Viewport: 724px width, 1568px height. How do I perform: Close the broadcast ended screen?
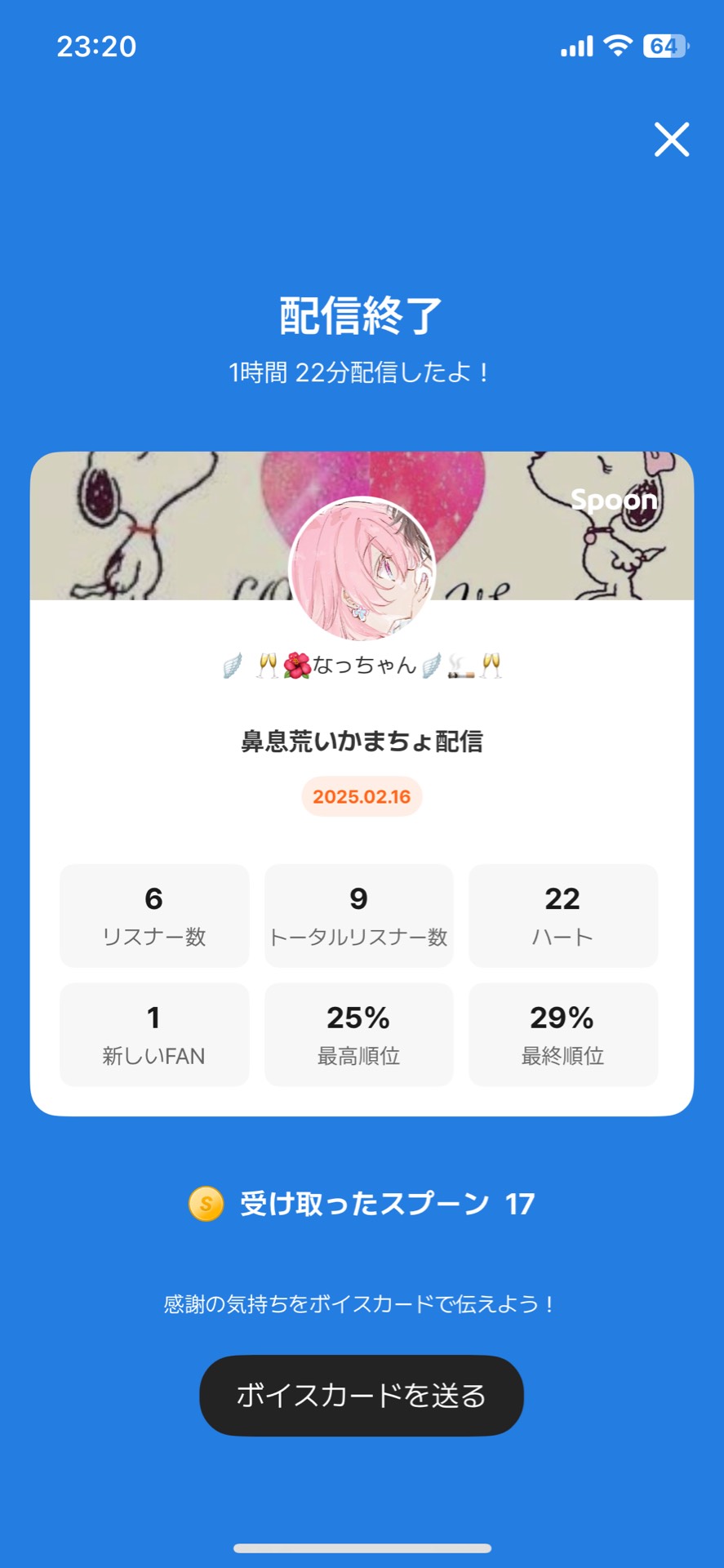click(x=671, y=139)
